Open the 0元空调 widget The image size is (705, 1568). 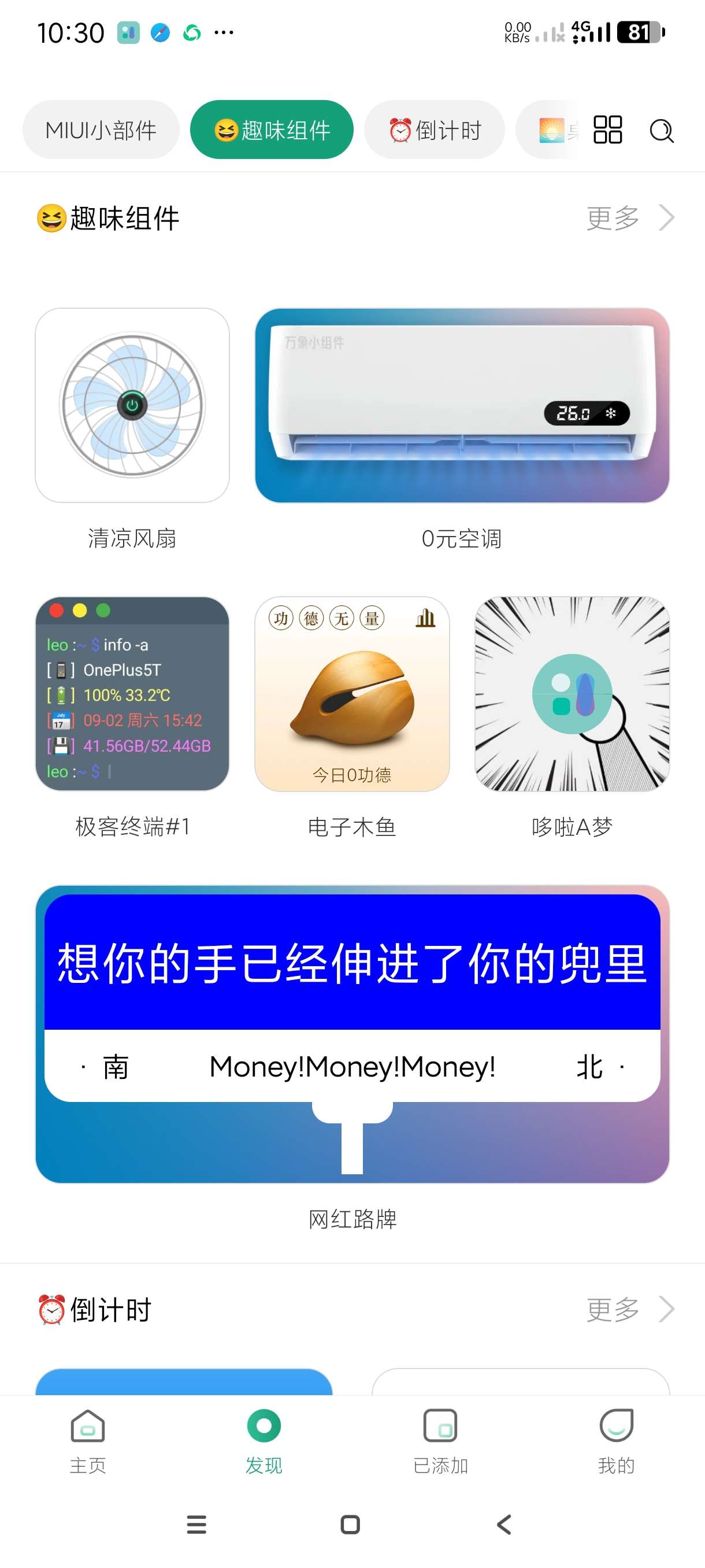[x=462, y=405]
